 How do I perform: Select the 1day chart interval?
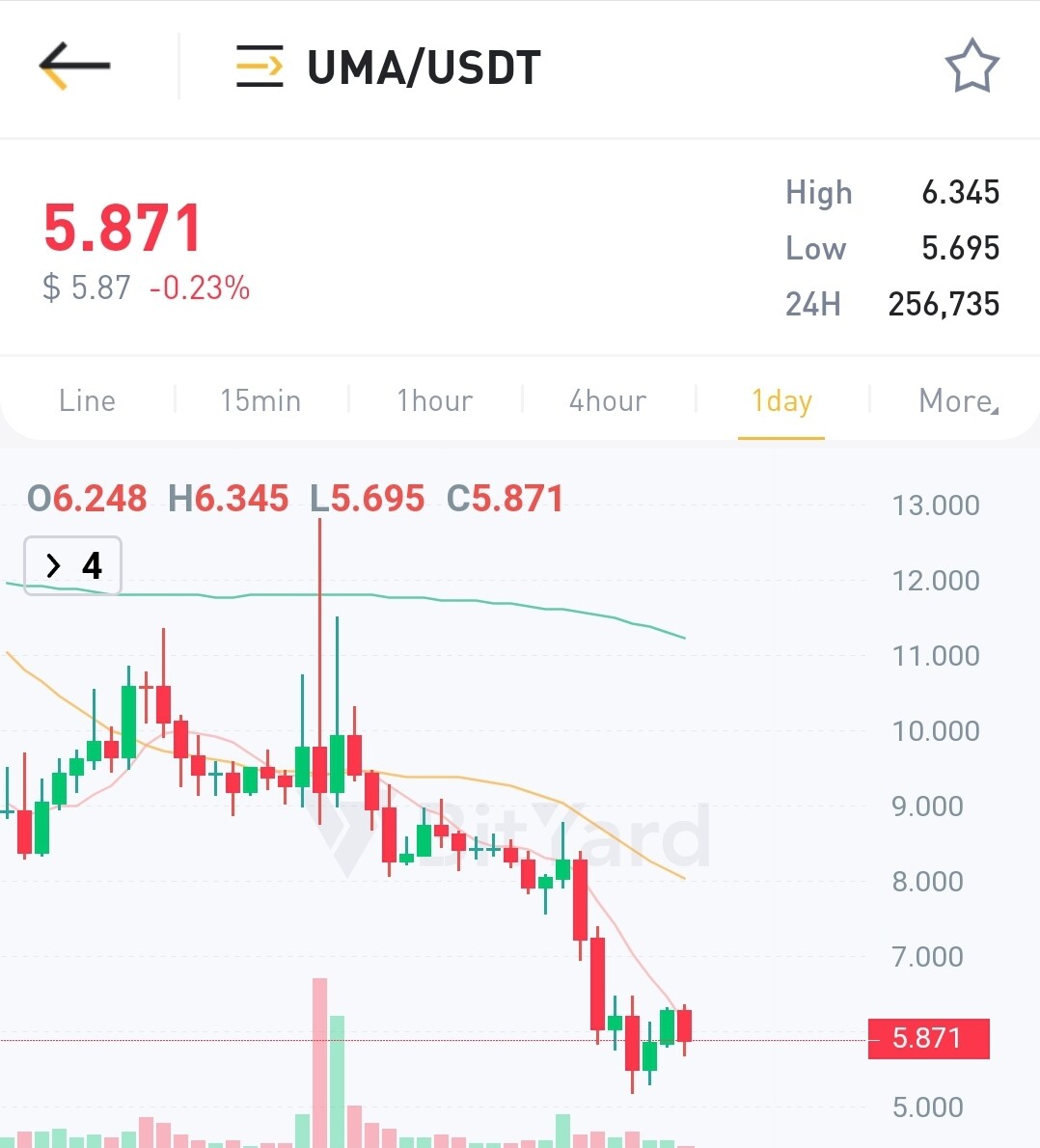pos(781,400)
